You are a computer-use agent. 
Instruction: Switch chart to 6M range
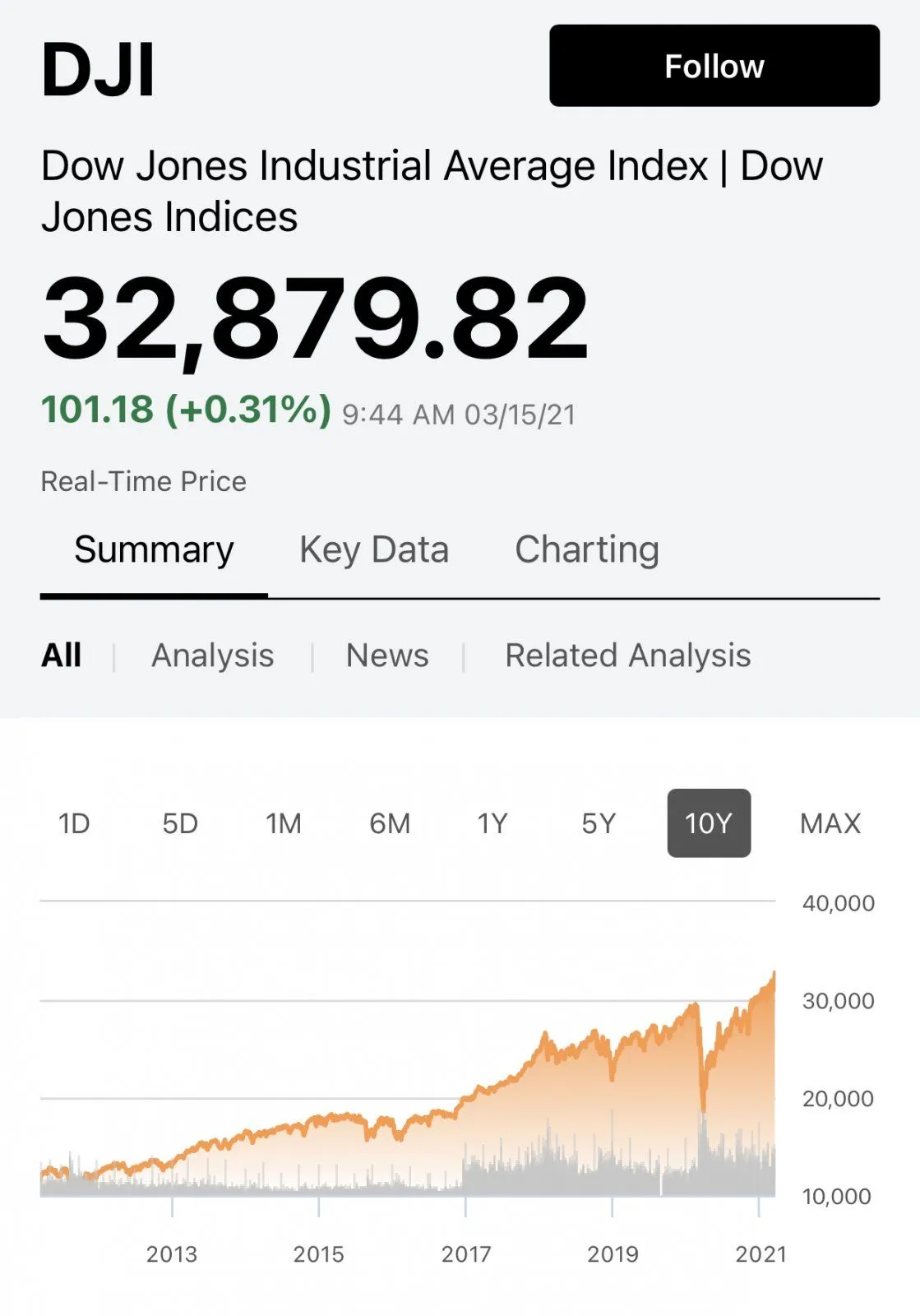(390, 823)
